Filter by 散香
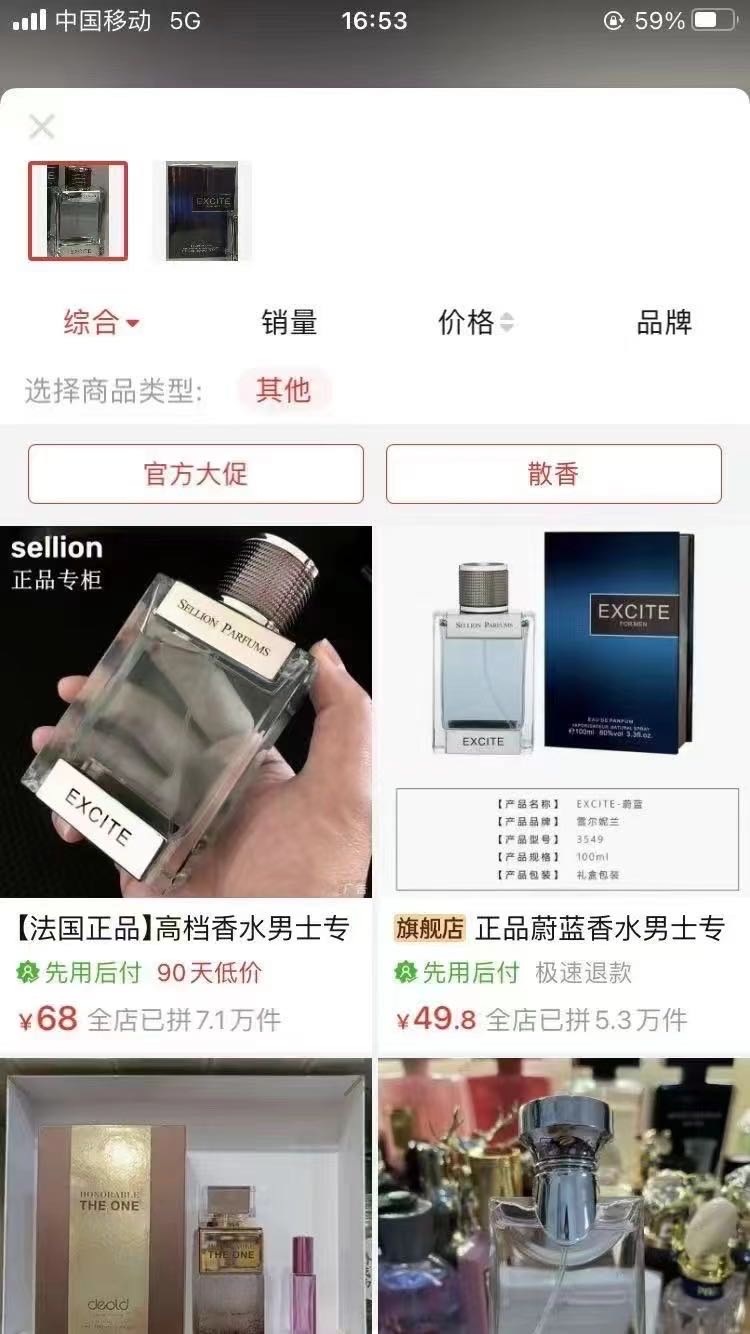The image size is (750, 1334). 553,474
